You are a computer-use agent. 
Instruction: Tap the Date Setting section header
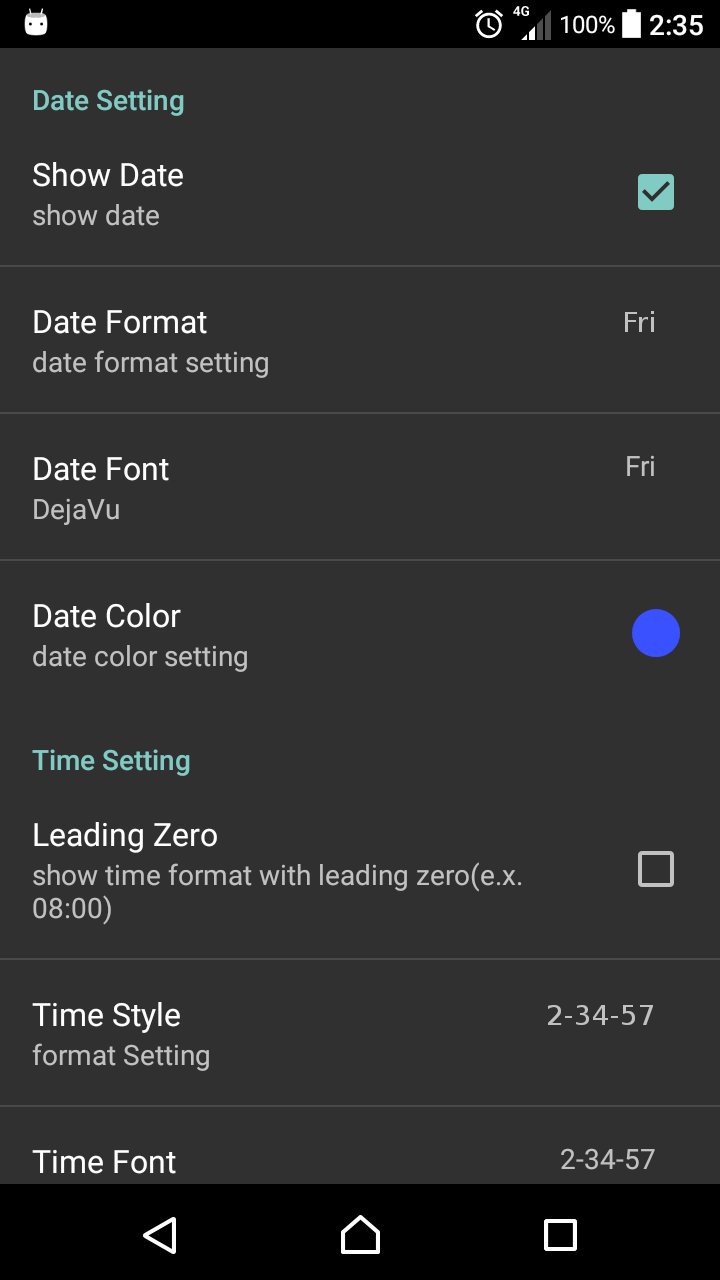pyautogui.click(x=108, y=100)
